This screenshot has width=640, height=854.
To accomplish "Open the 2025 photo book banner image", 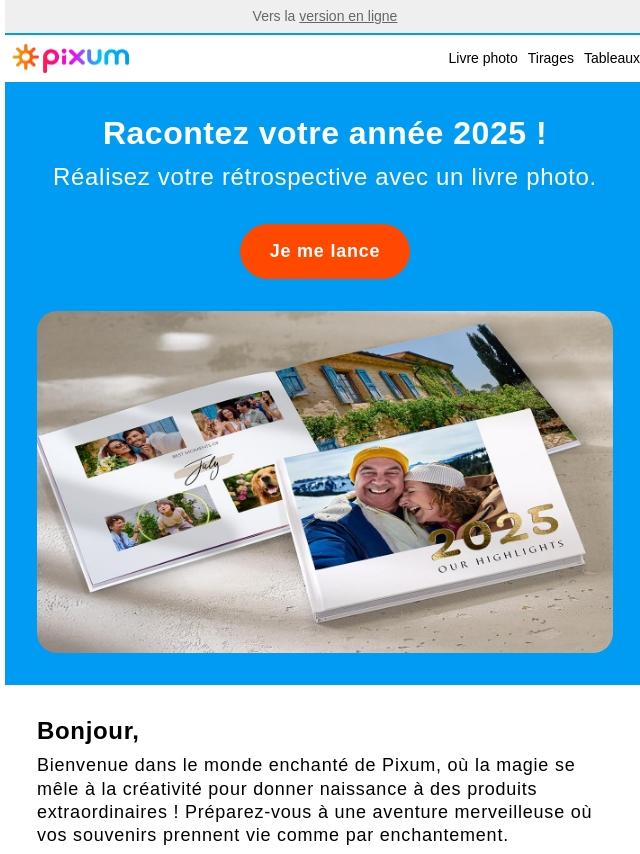I will click(324, 482).
